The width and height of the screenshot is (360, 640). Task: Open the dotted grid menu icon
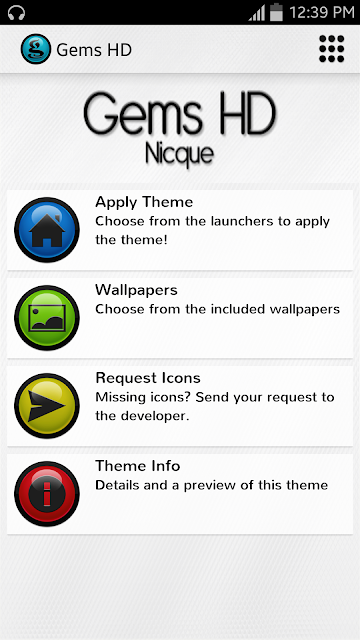coord(331,49)
